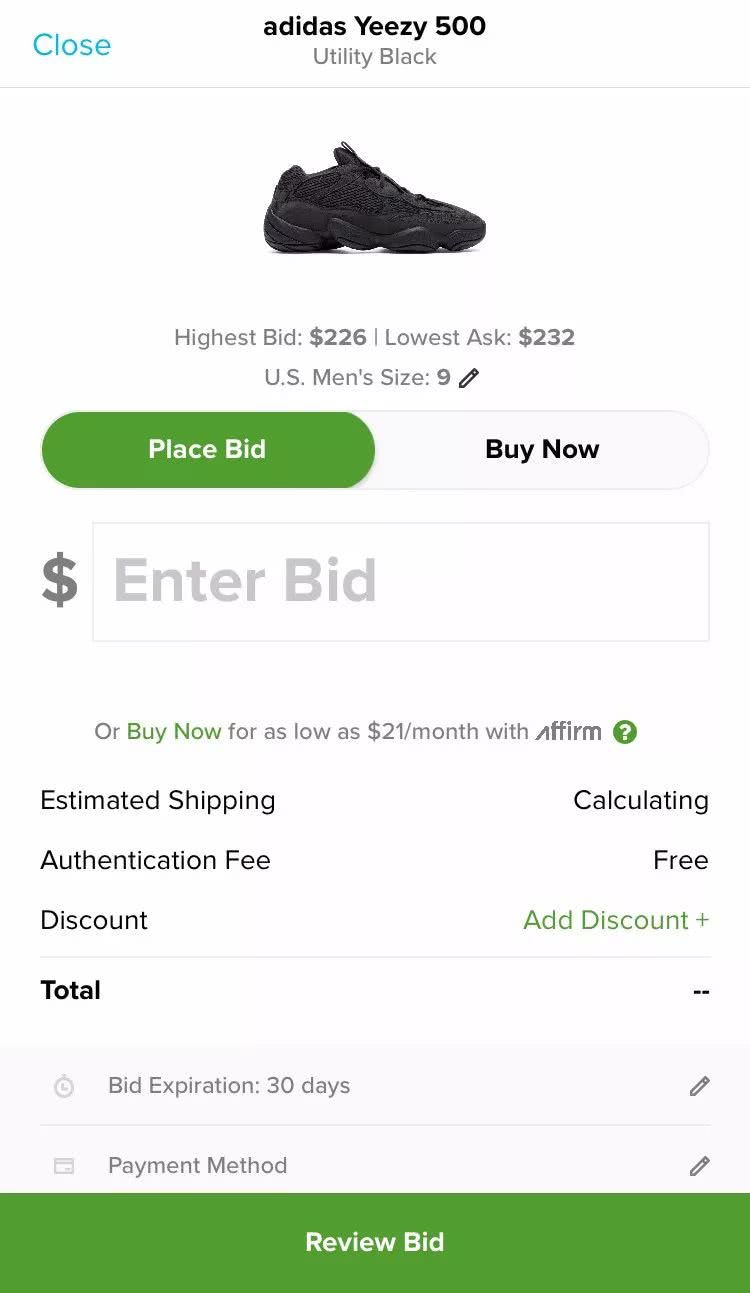Open the Affirm help question mark
750x1293 pixels.
pyautogui.click(x=625, y=731)
